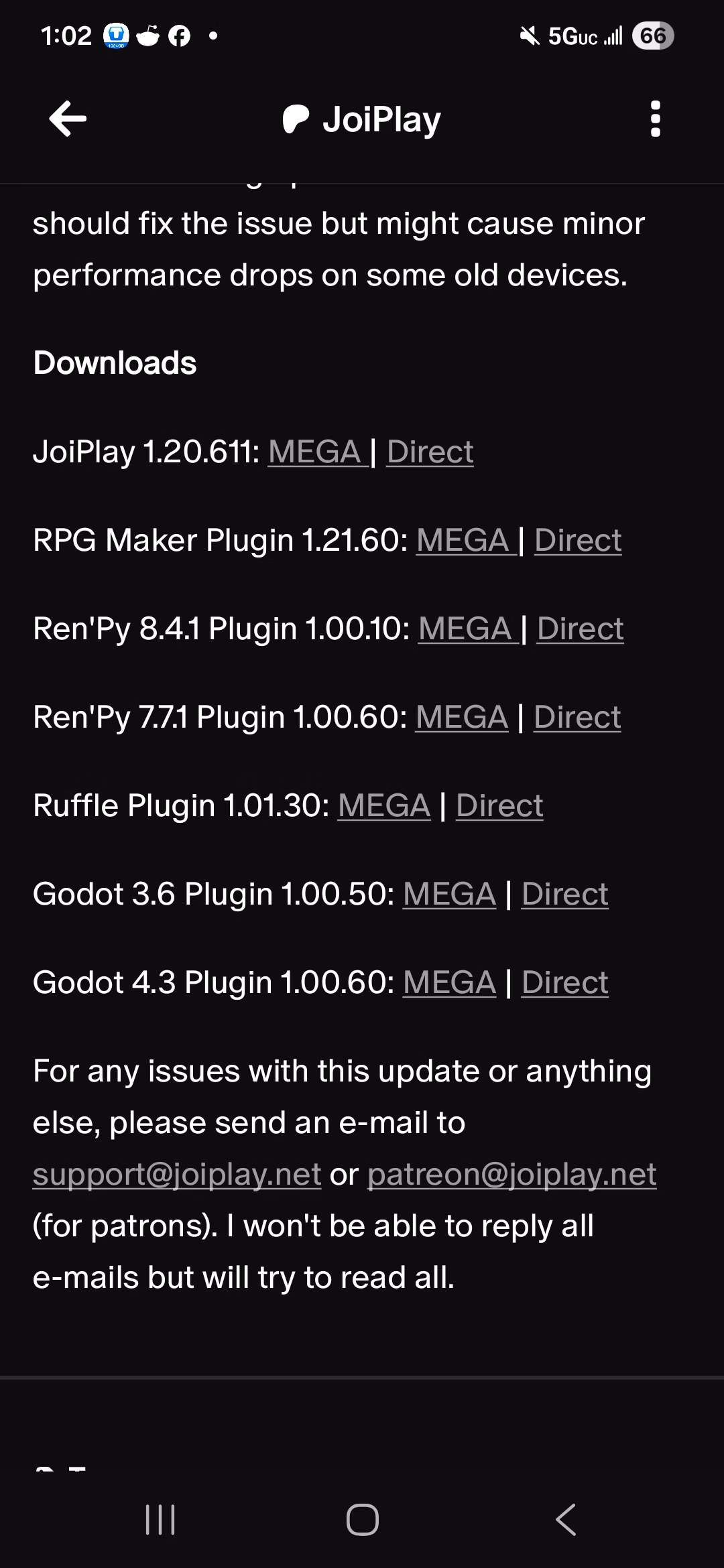Go back using the top-left arrow
This screenshot has height=1568, width=724.
tap(68, 119)
